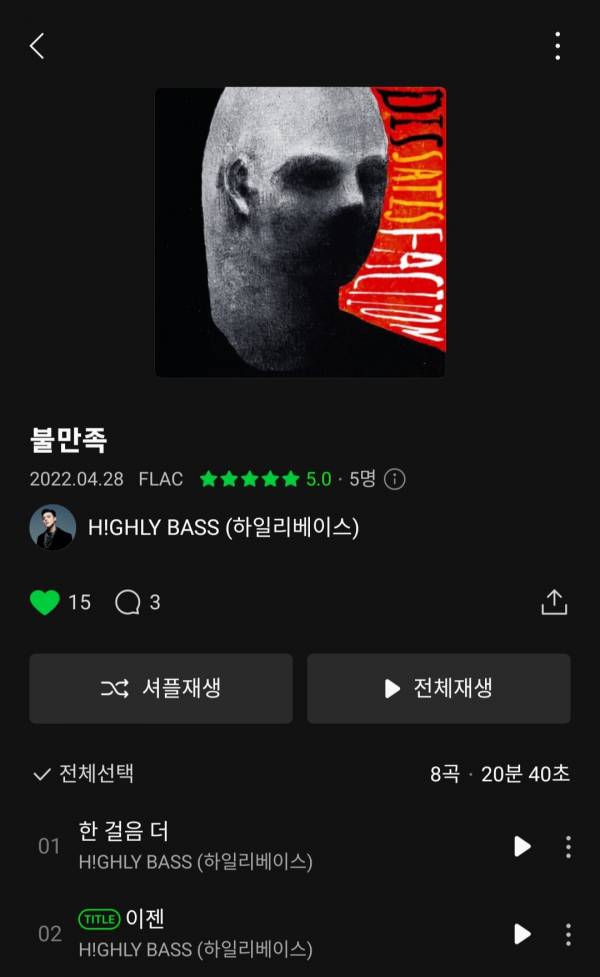Play the title track 이젠
600x977 pixels.
click(522, 934)
